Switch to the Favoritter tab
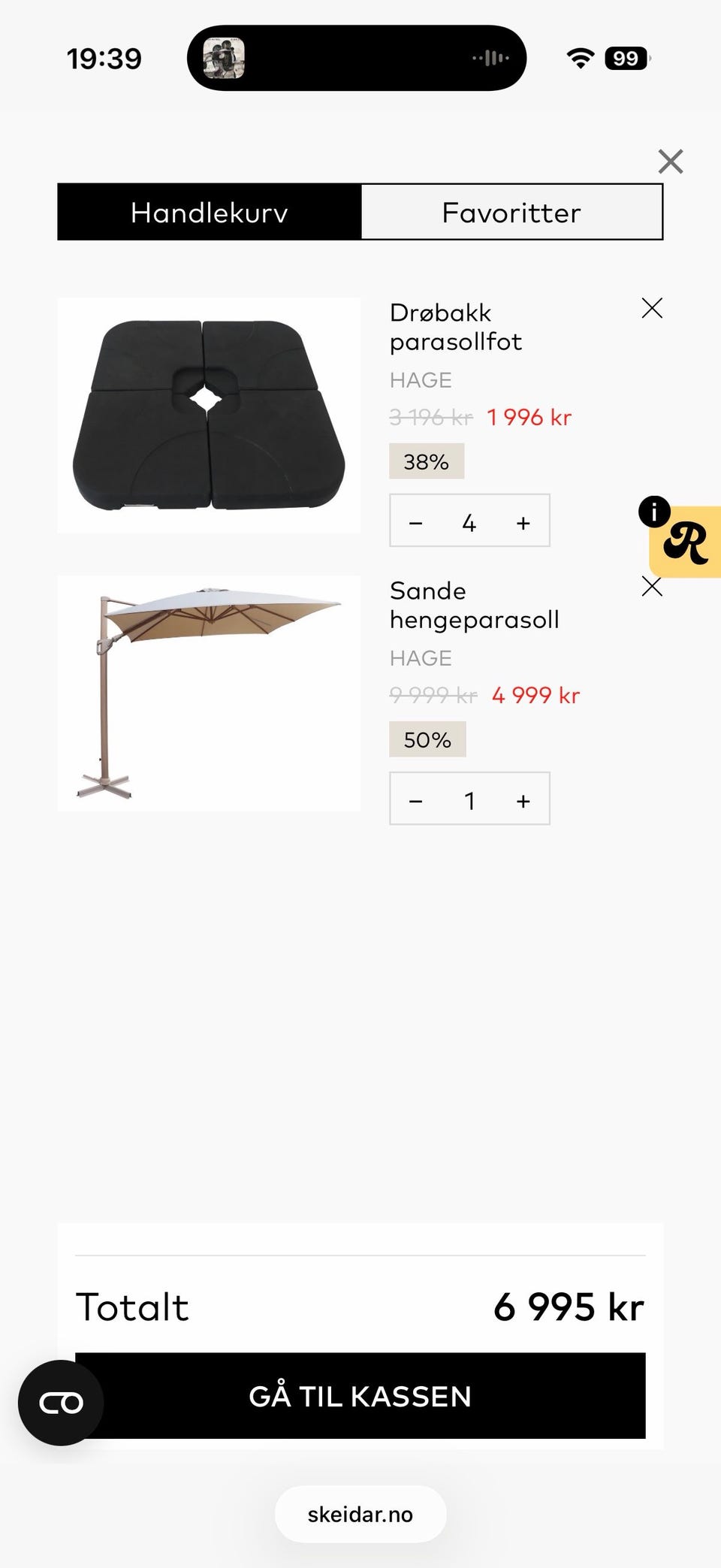Screen dimensions: 721x1568 (x=511, y=213)
